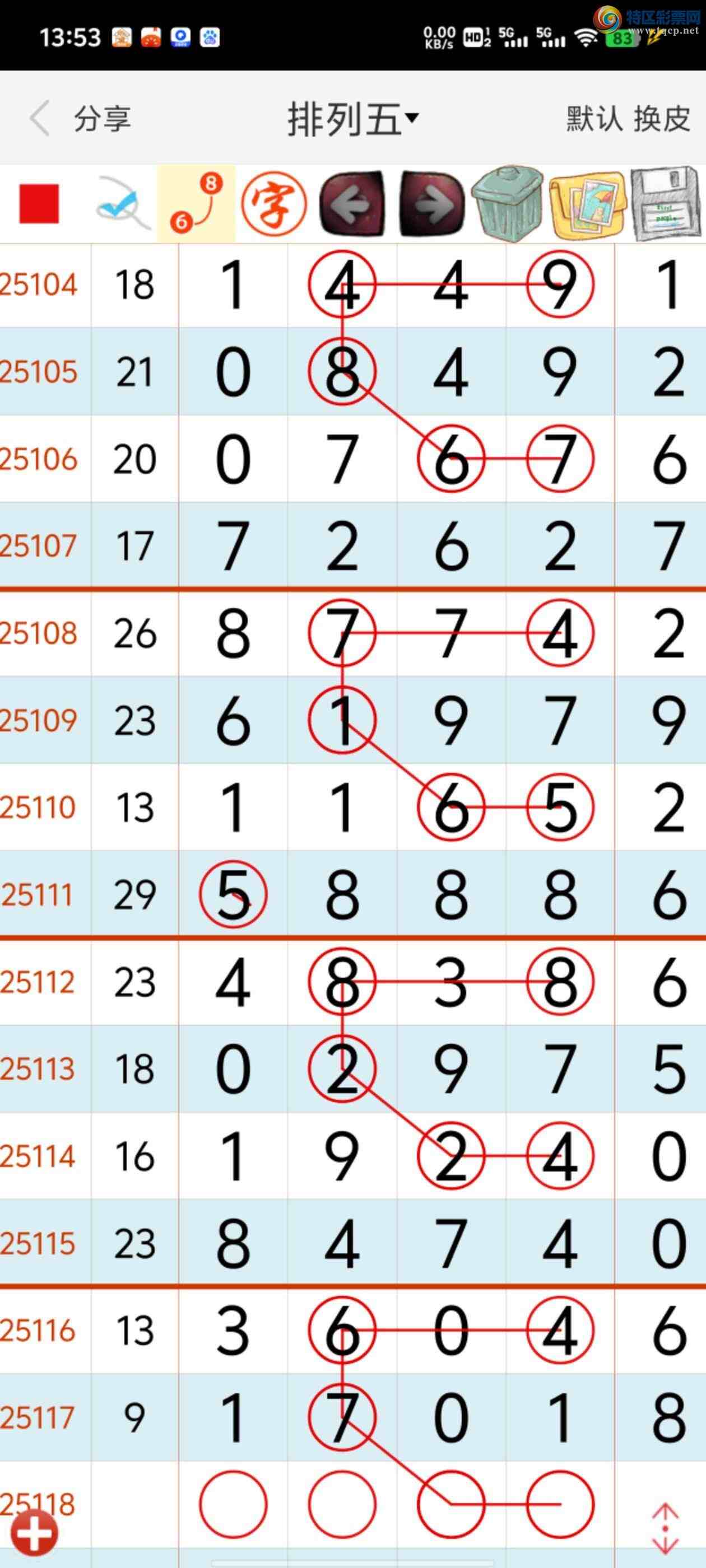Viewport: 706px width, 1568px height.
Task: Choose the connecting-line number tool
Action: coord(196,204)
